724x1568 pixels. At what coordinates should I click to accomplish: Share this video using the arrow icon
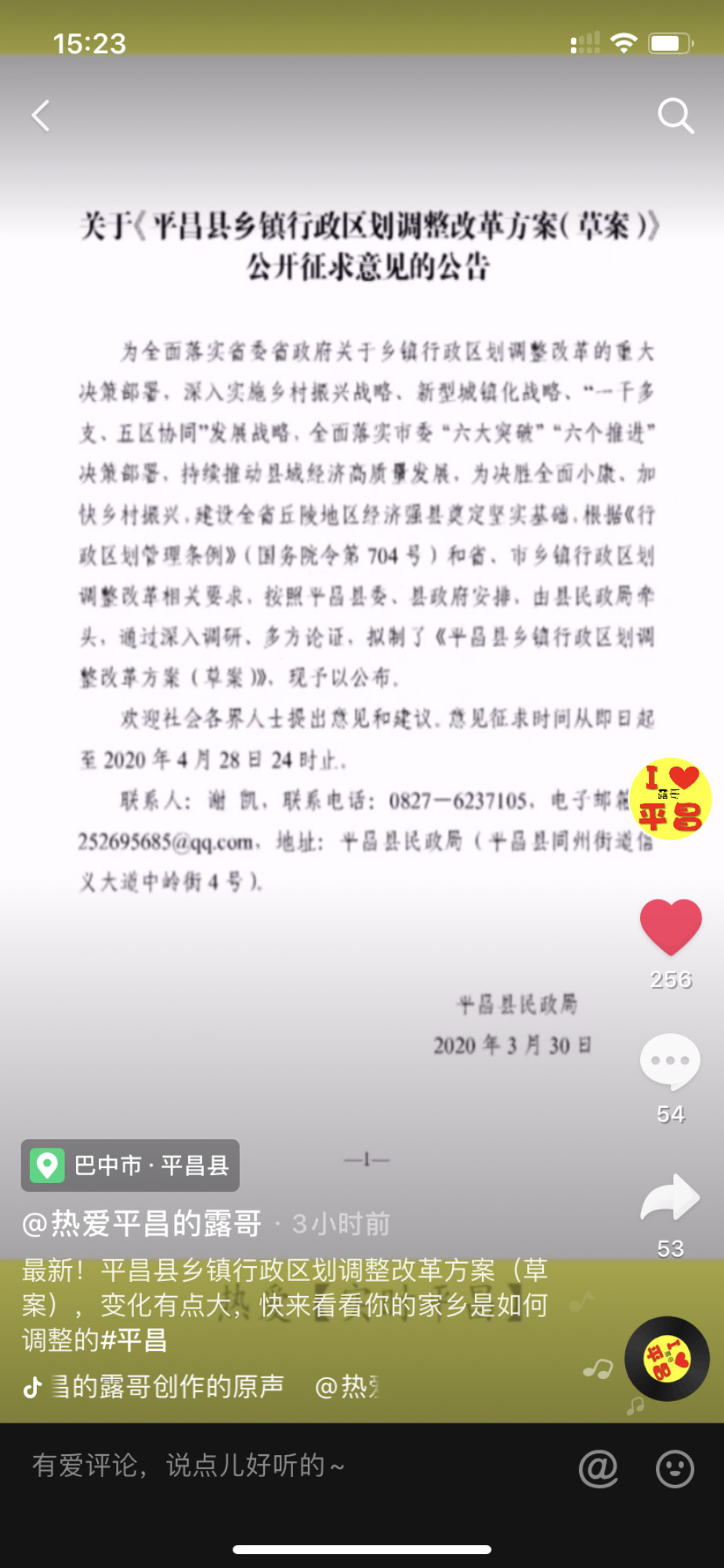(670, 1198)
